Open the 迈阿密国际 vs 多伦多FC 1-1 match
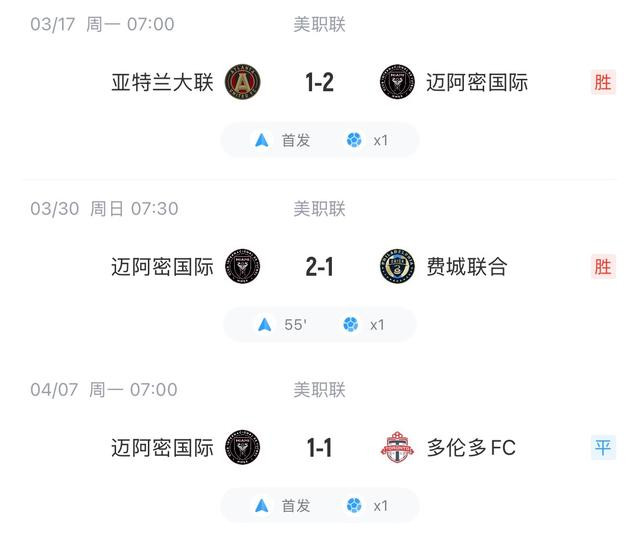Image resolution: width=640 pixels, height=544 pixels. (319, 448)
